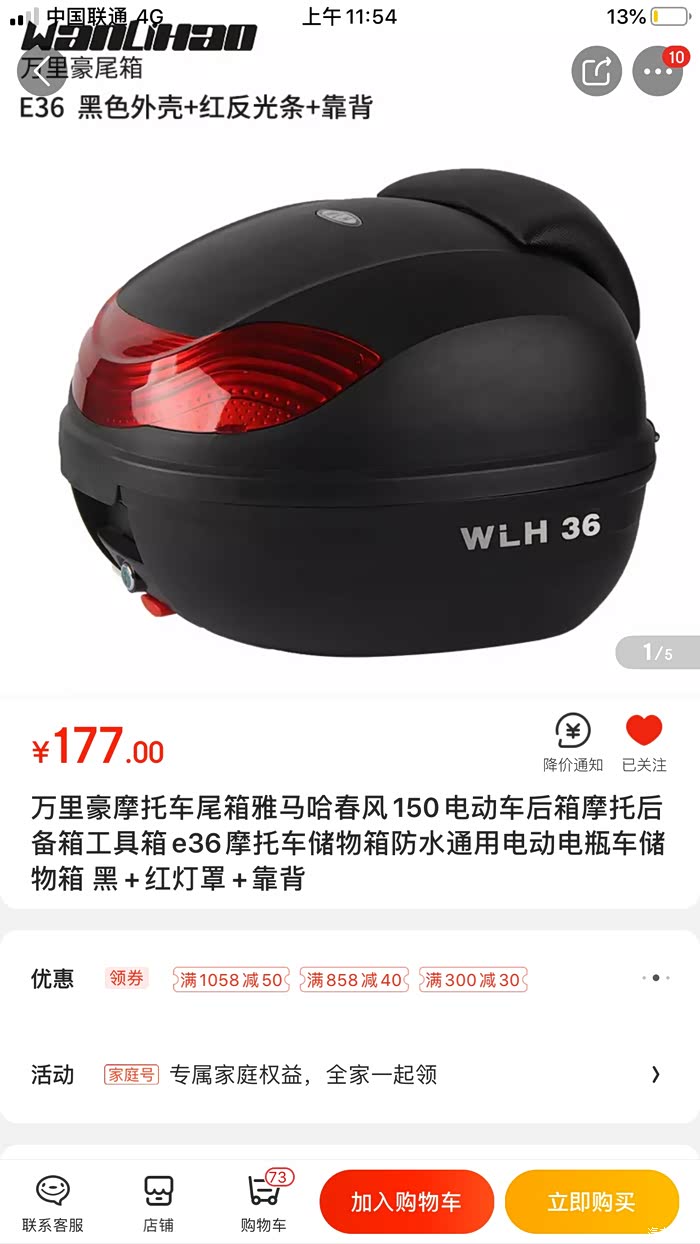Select the 满1058减50 coupon
The width and height of the screenshot is (700, 1244).
[x=231, y=980]
